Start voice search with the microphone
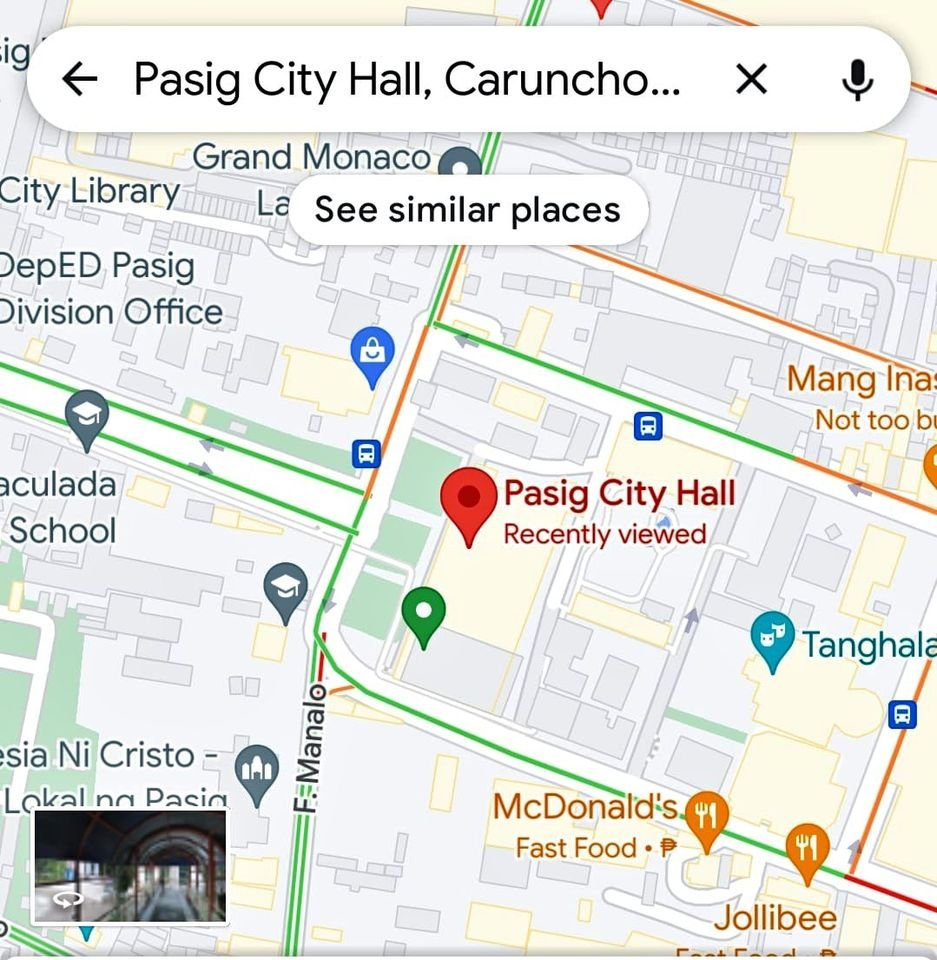 857,79
